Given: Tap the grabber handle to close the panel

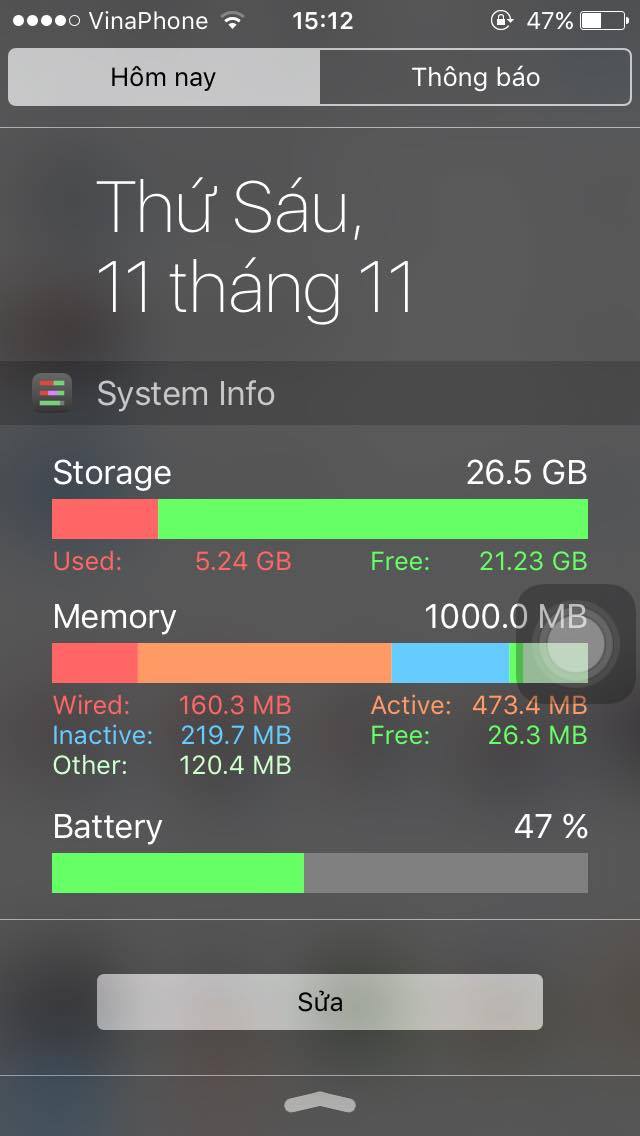Looking at the screenshot, I should (320, 1103).
